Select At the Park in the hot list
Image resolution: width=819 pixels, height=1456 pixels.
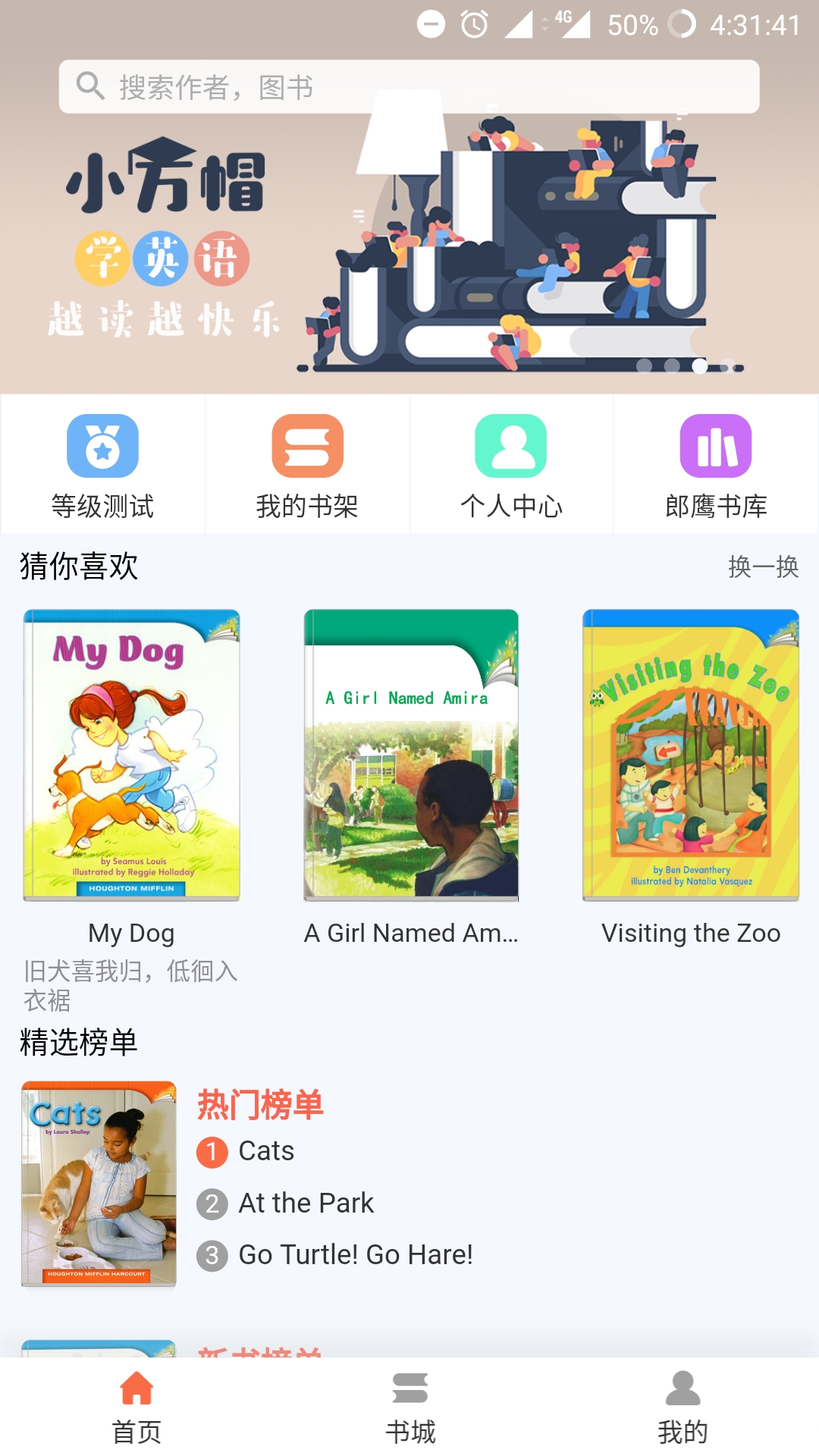306,1203
